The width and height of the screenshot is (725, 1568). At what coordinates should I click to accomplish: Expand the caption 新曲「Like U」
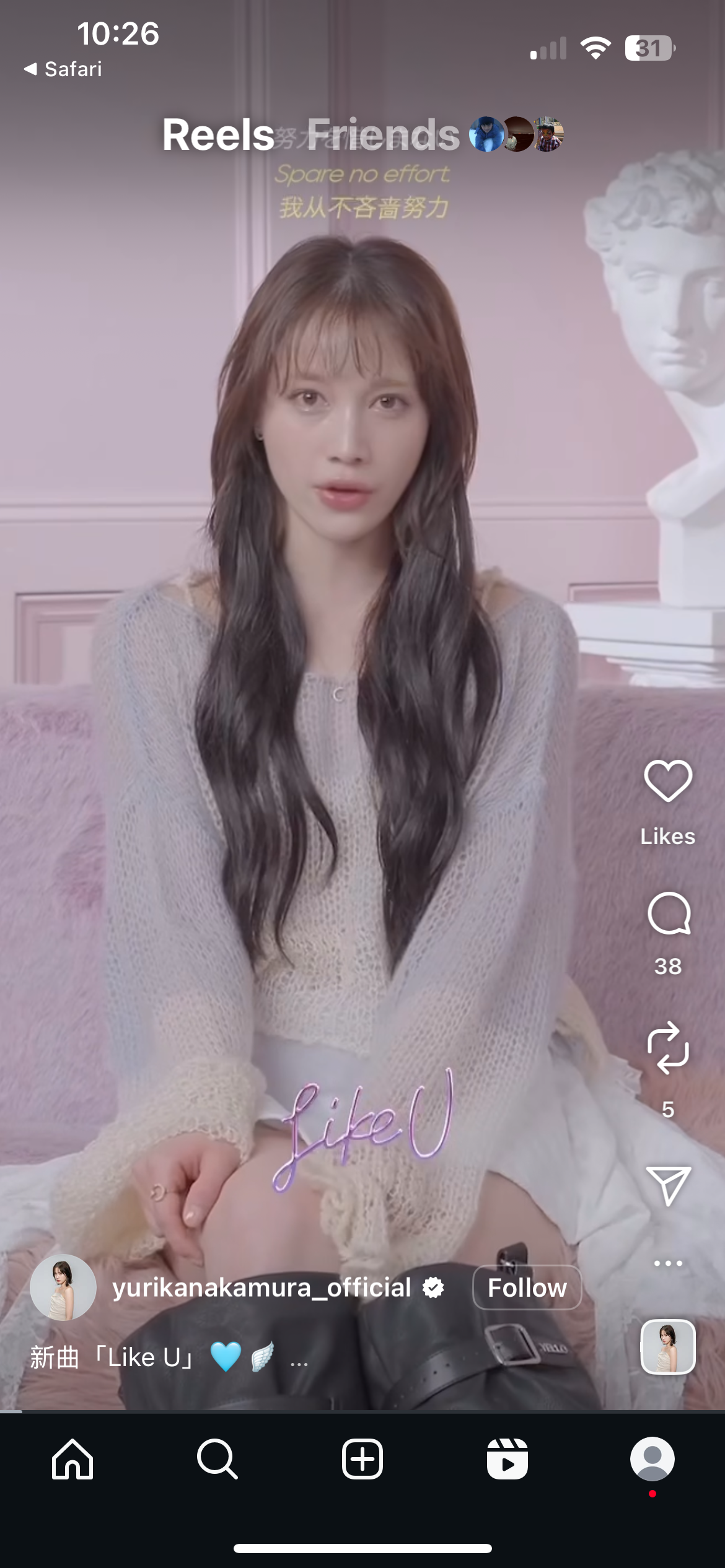coord(299,1359)
